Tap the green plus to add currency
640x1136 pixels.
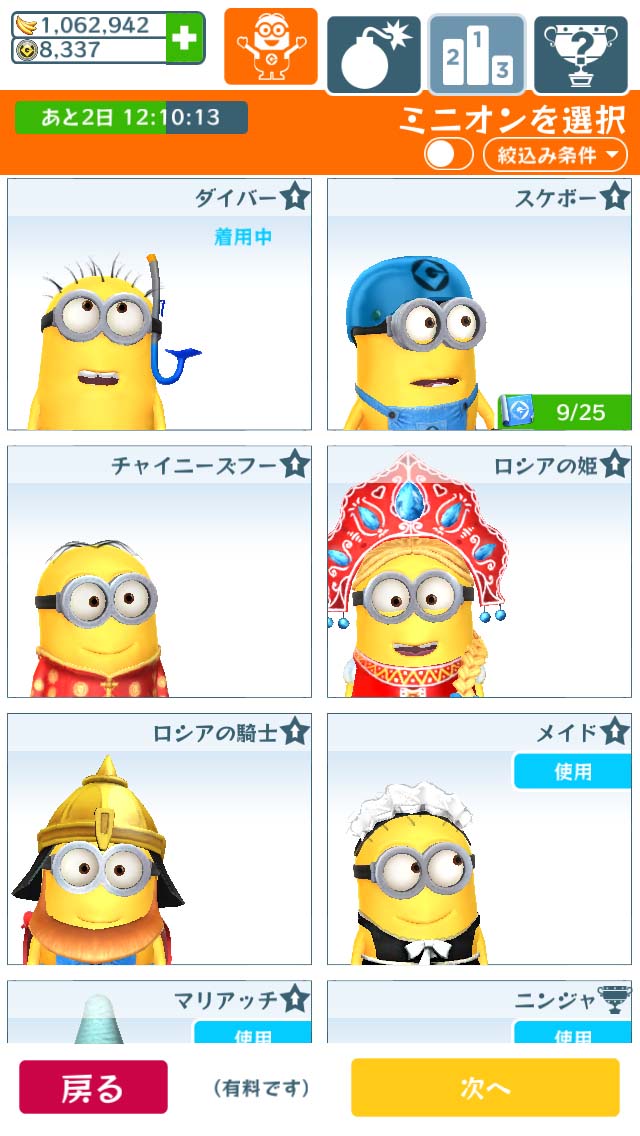point(186,39)
